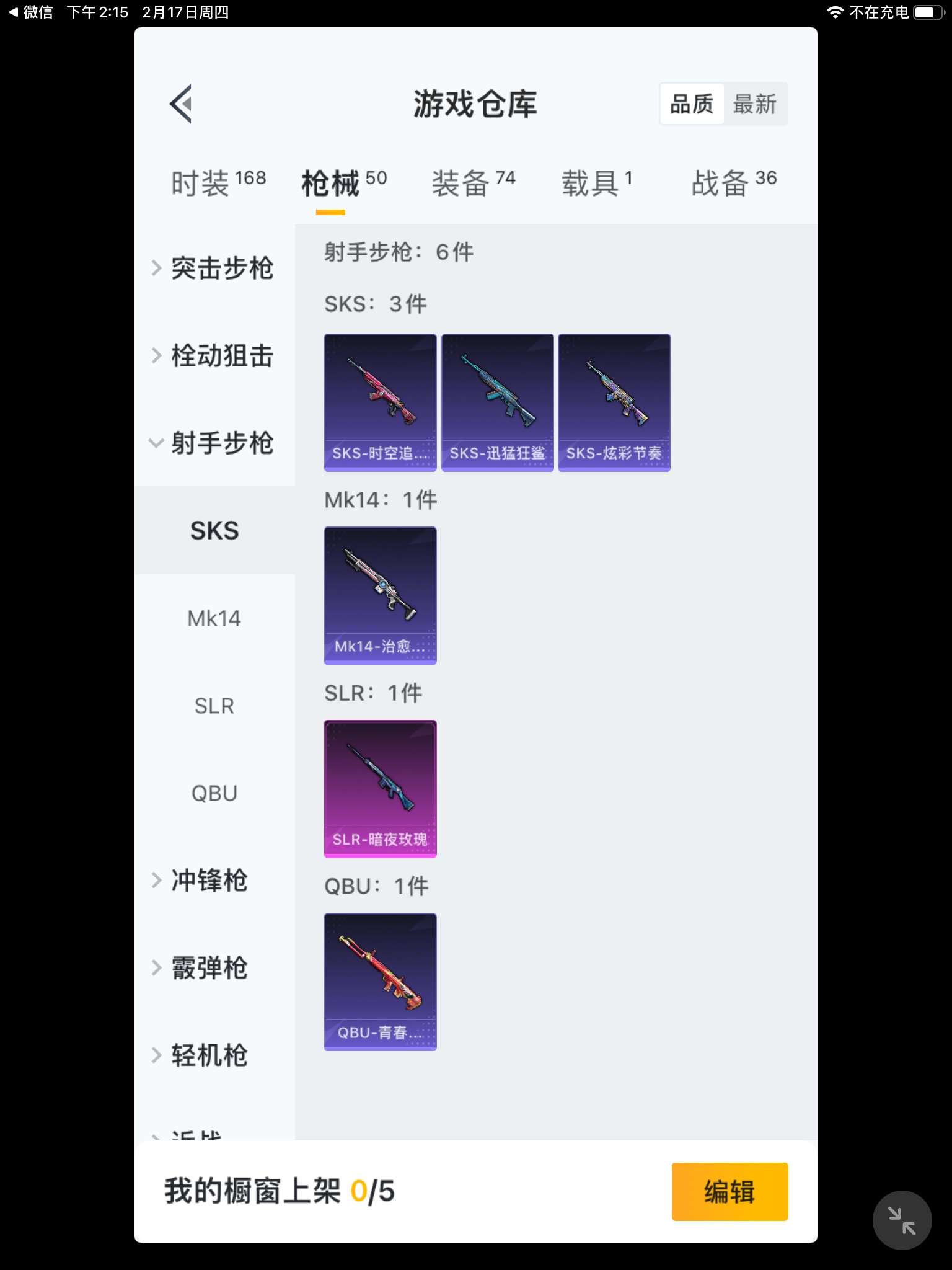952x1270 pixels.
Task: Tap the minimize floating button
Action: point(902,1220)
